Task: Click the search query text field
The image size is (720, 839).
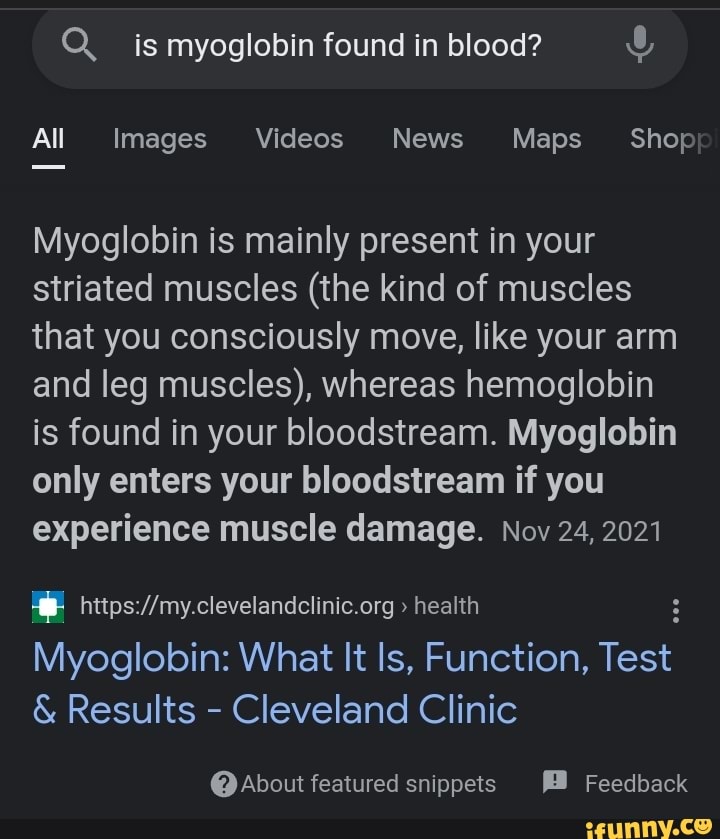Action: tap(335, 45)
